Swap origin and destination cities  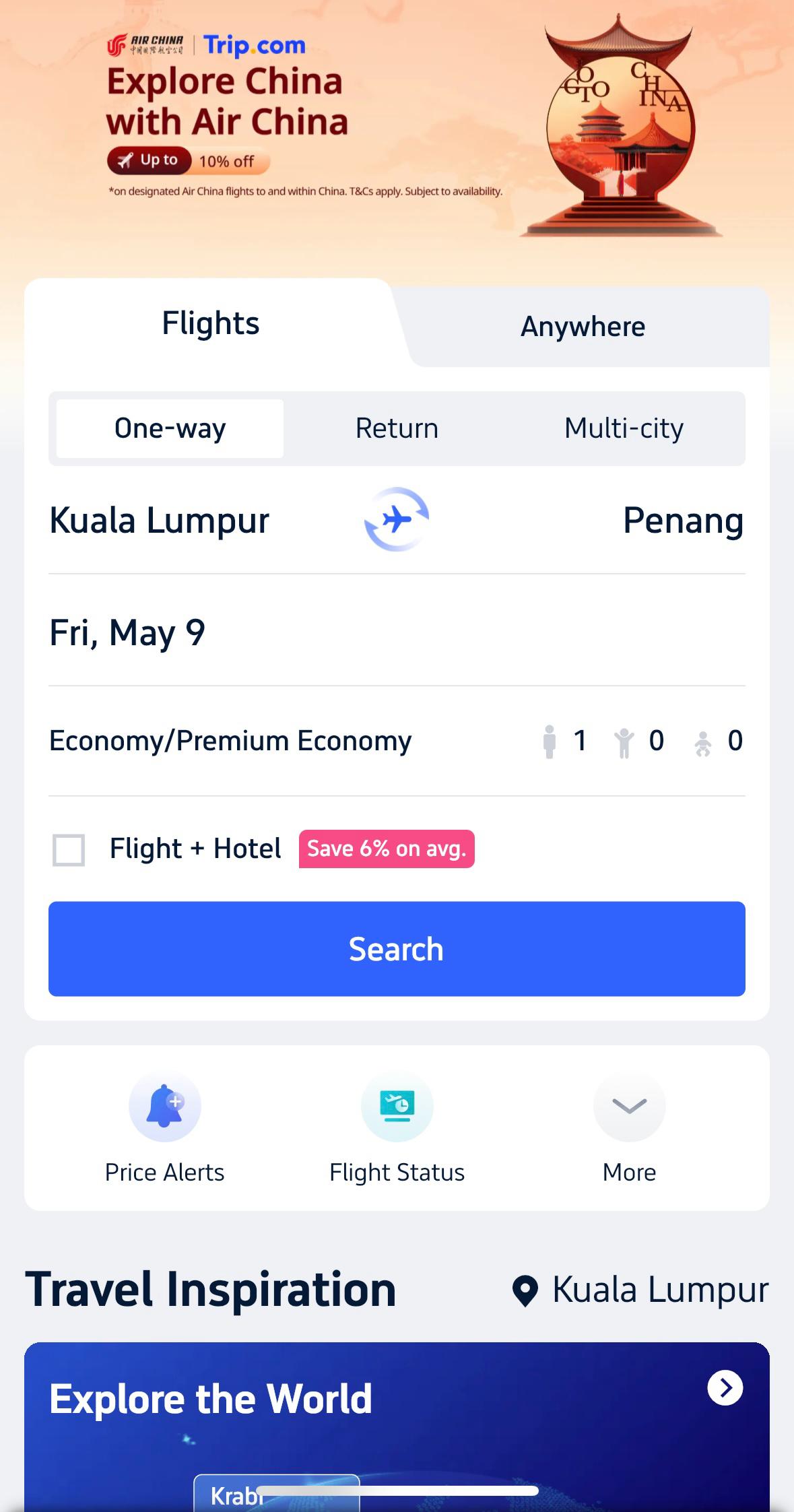point(397,519)
